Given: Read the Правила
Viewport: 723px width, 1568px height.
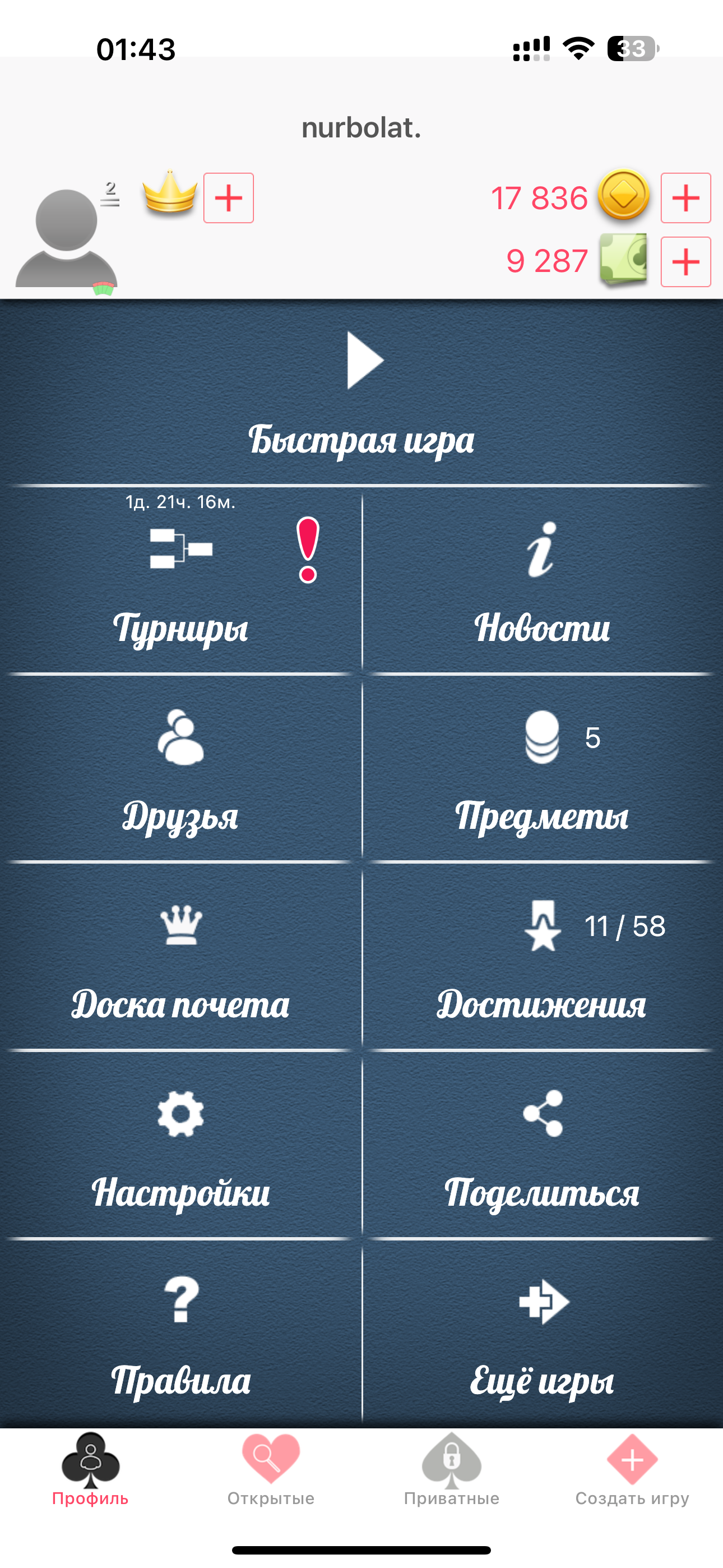Looking at the screenshot, I should tap(180, 1333).
